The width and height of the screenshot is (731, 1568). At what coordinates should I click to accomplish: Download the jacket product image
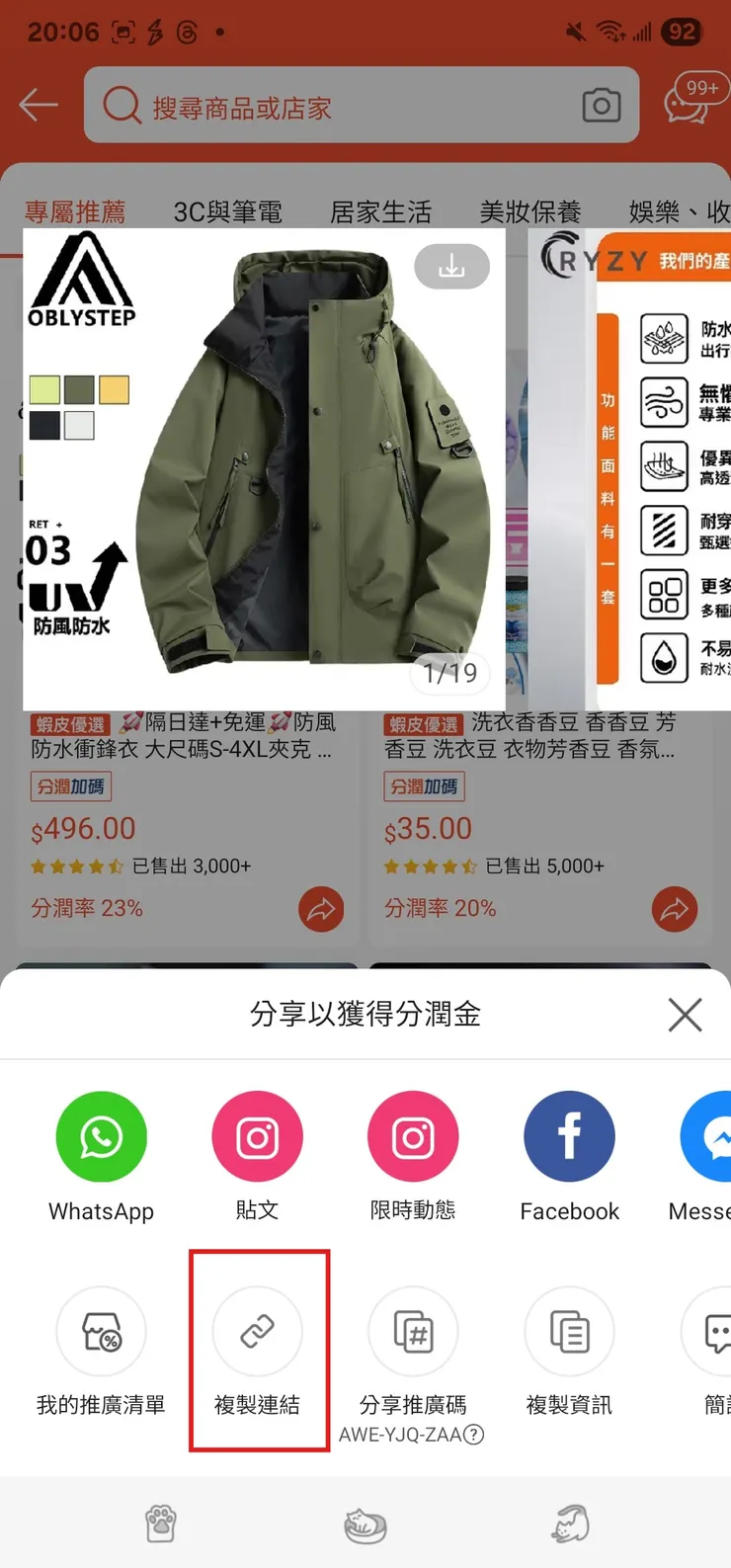(451, 268)
